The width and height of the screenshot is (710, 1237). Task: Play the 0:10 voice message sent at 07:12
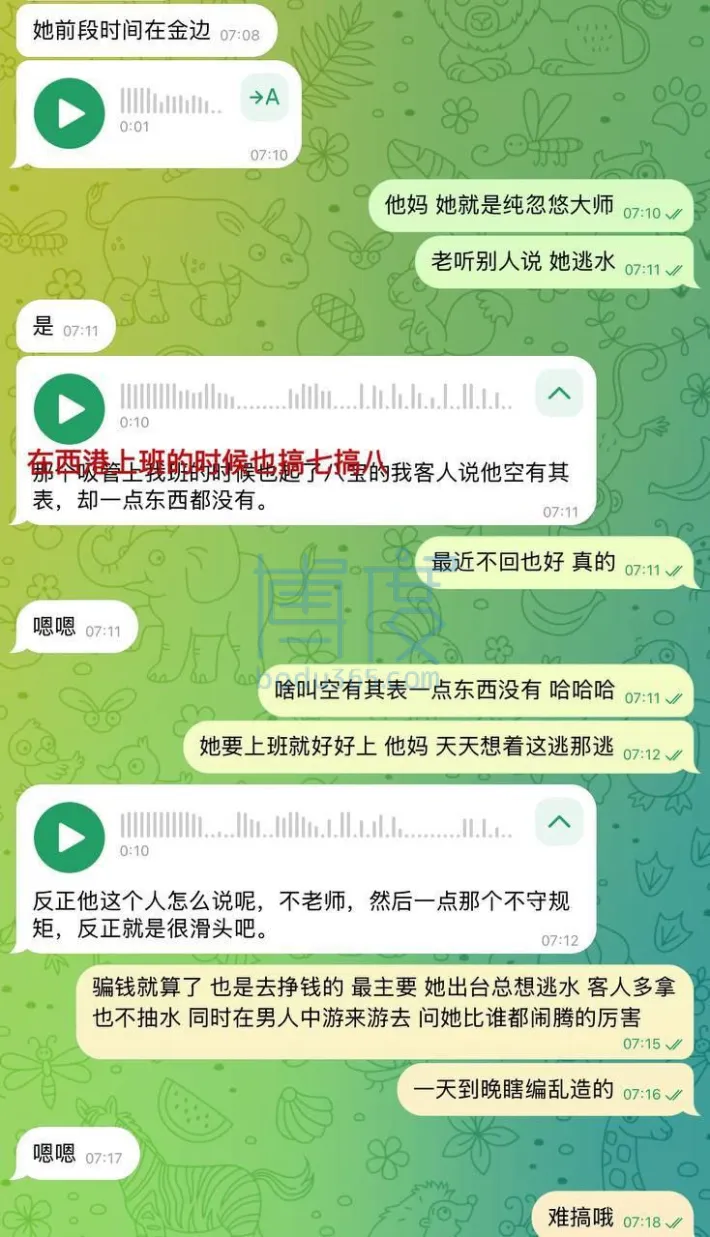coord(69,836)
